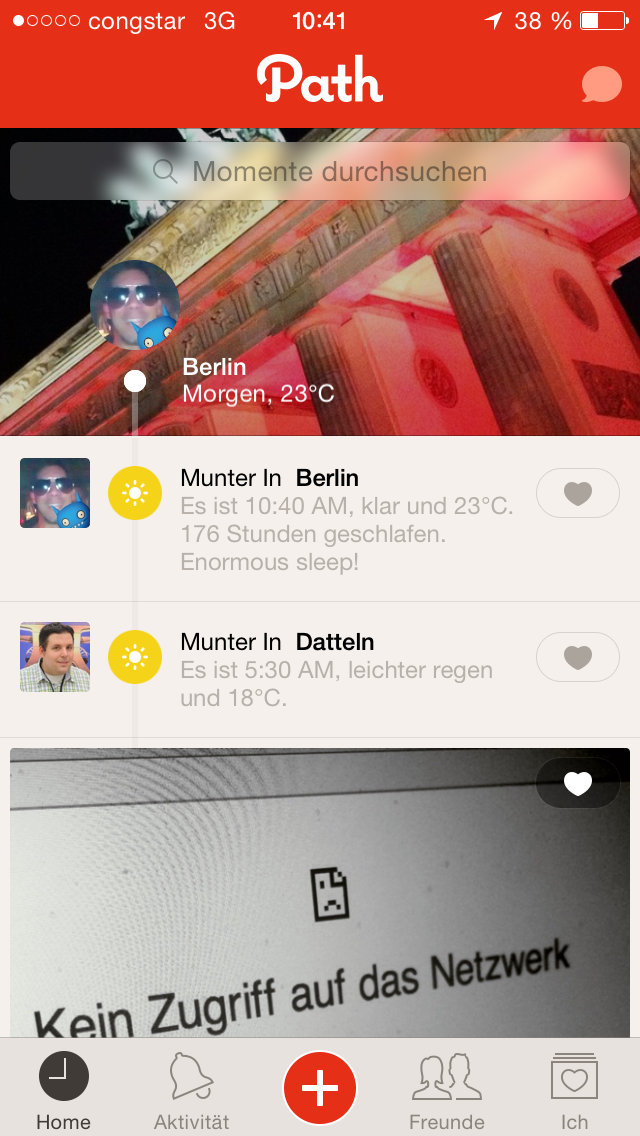Like the Kein Zugriff photo moment

[578, 783]
